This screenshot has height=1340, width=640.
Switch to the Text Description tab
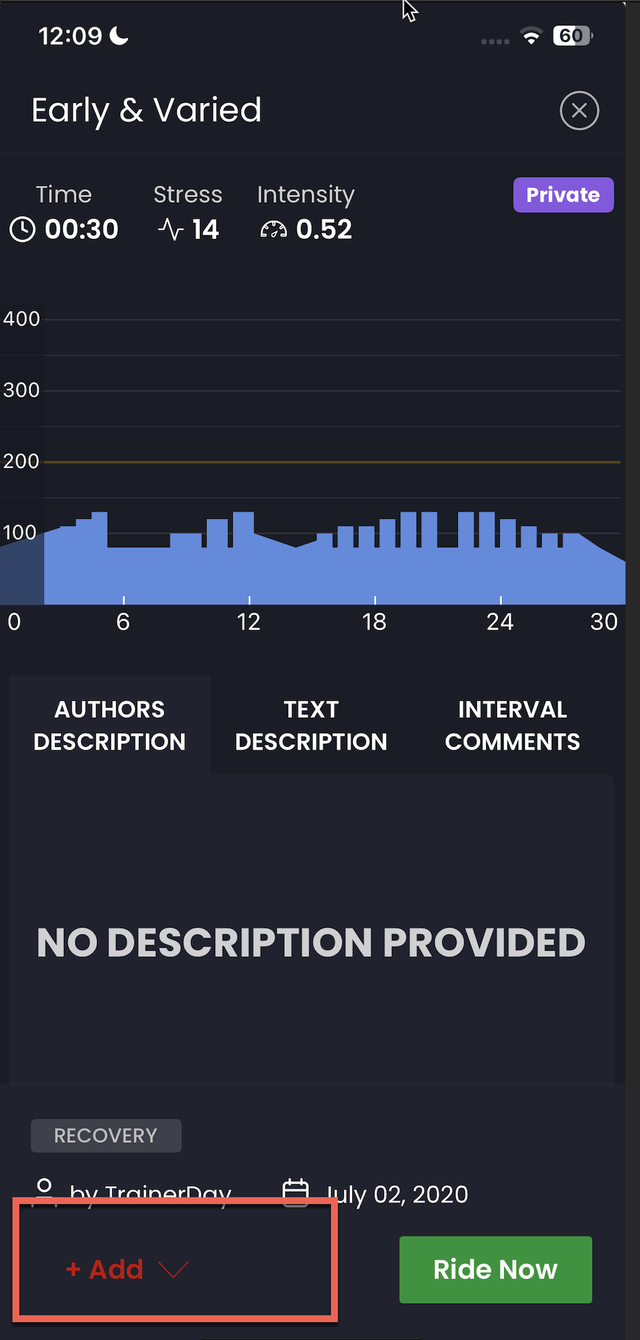pos(311,725)
